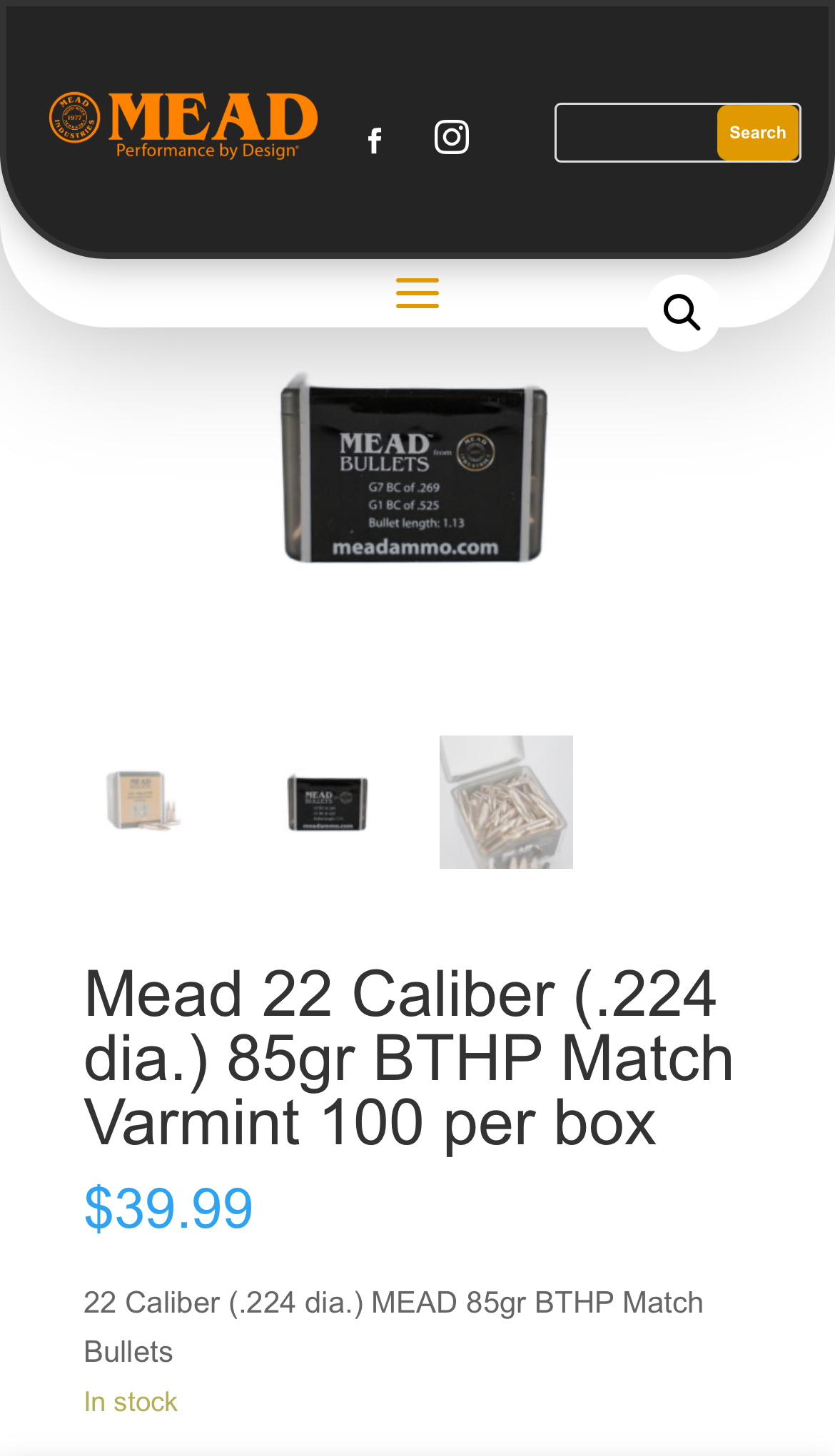Image resolution: width=835 pixels, height=1456 pixels.
Task: Open the Mead Instagram profile
Action: [x=452, y=137]
